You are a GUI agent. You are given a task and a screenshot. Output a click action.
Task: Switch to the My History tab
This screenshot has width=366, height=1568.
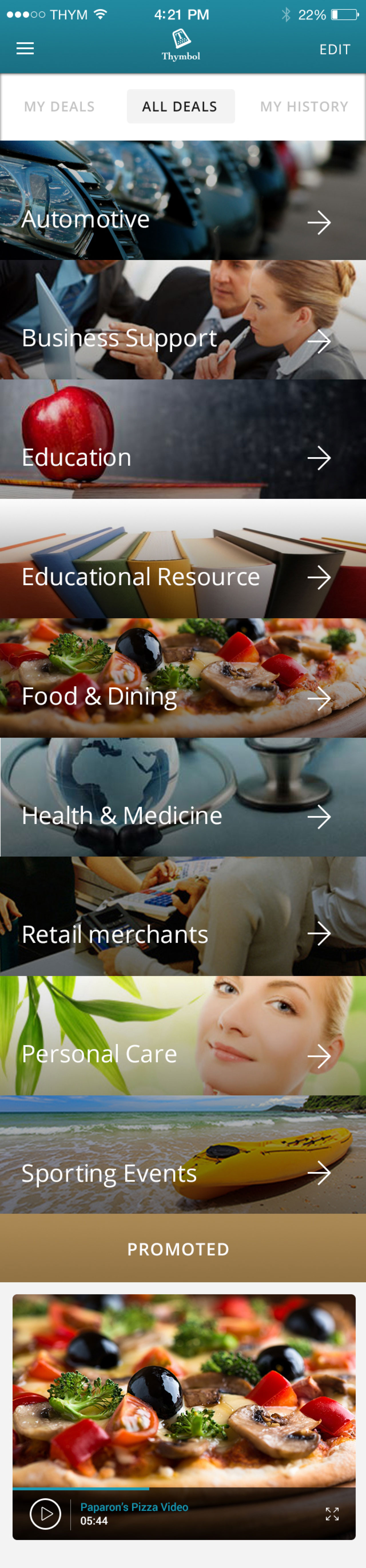pos(304,107)
